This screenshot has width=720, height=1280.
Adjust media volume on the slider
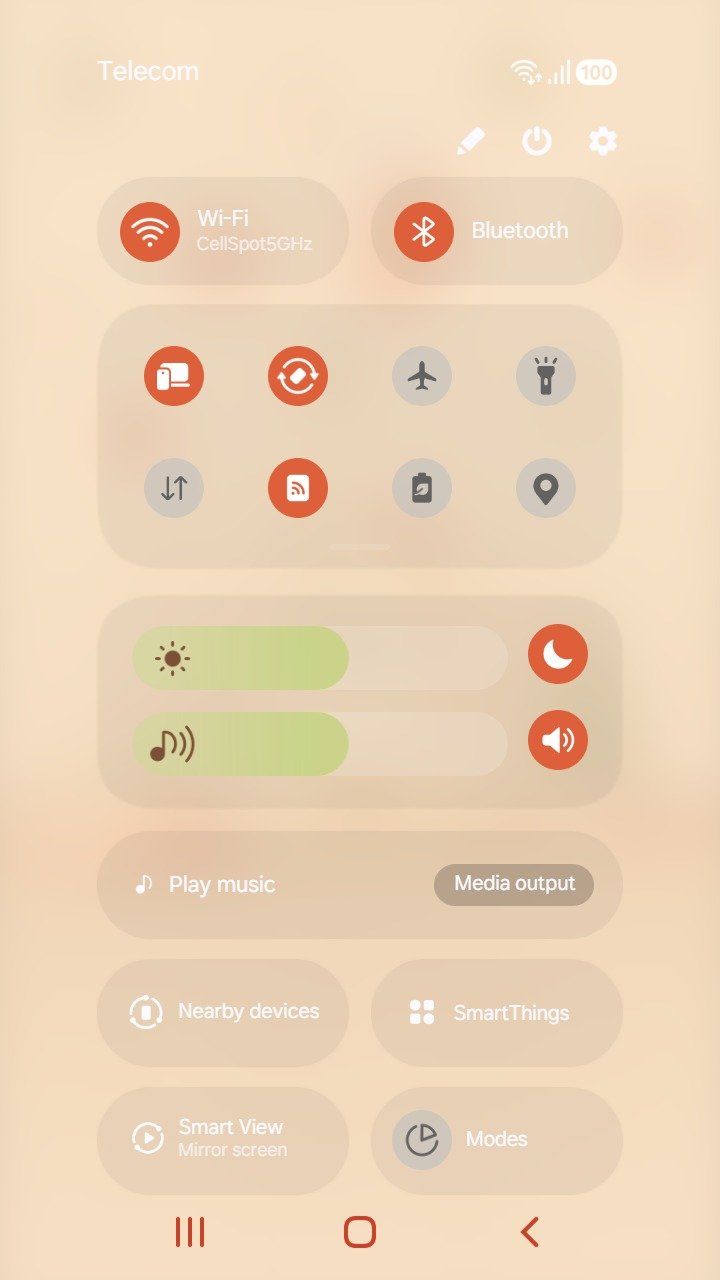[x=320, y=744]
